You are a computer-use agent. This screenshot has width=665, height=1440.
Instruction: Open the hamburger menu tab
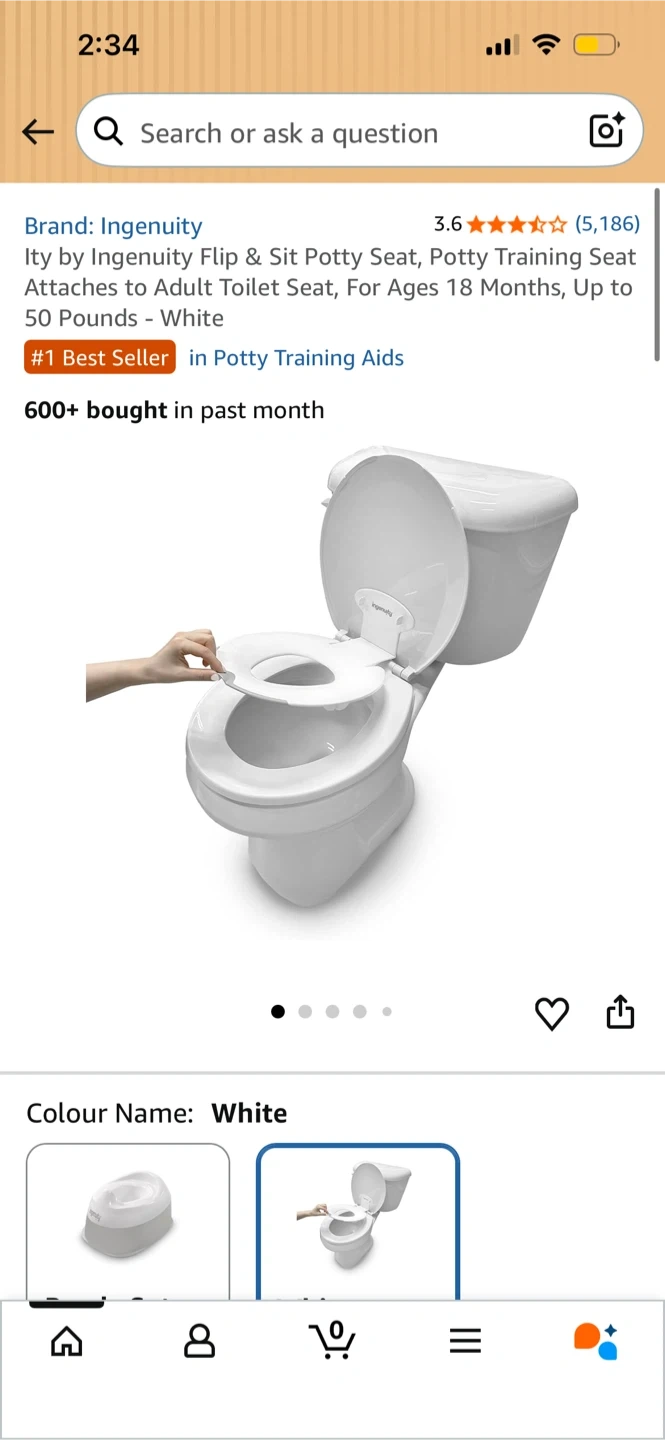pos(465,1340)
